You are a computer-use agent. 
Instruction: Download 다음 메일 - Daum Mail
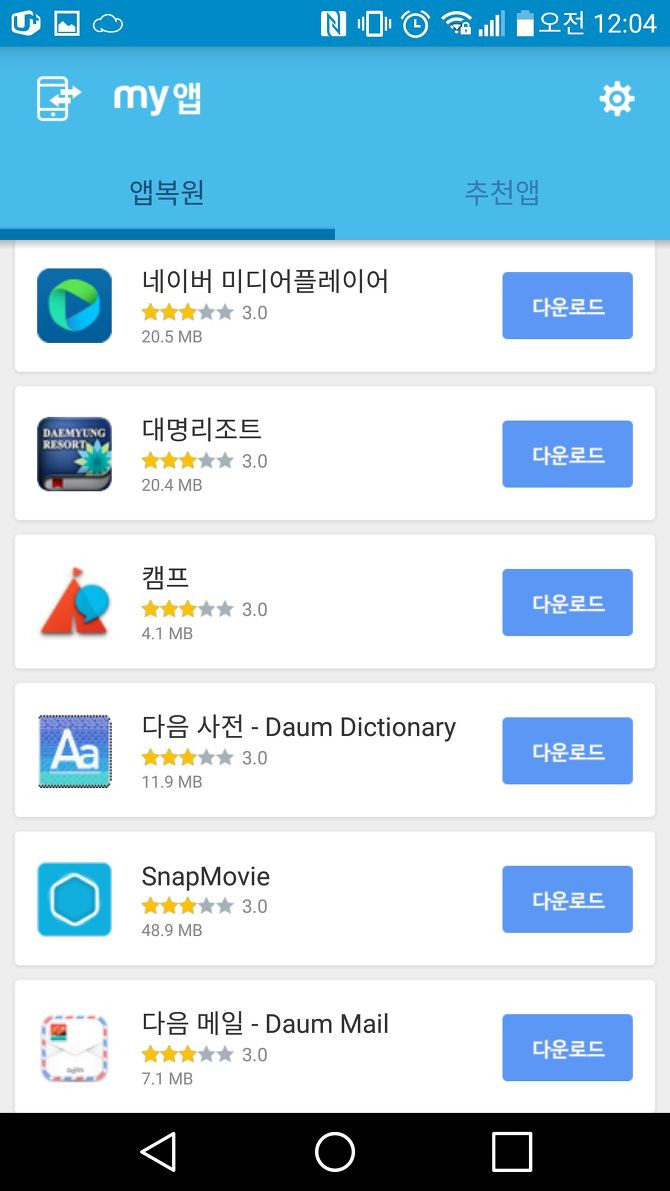coord(567,1047)
